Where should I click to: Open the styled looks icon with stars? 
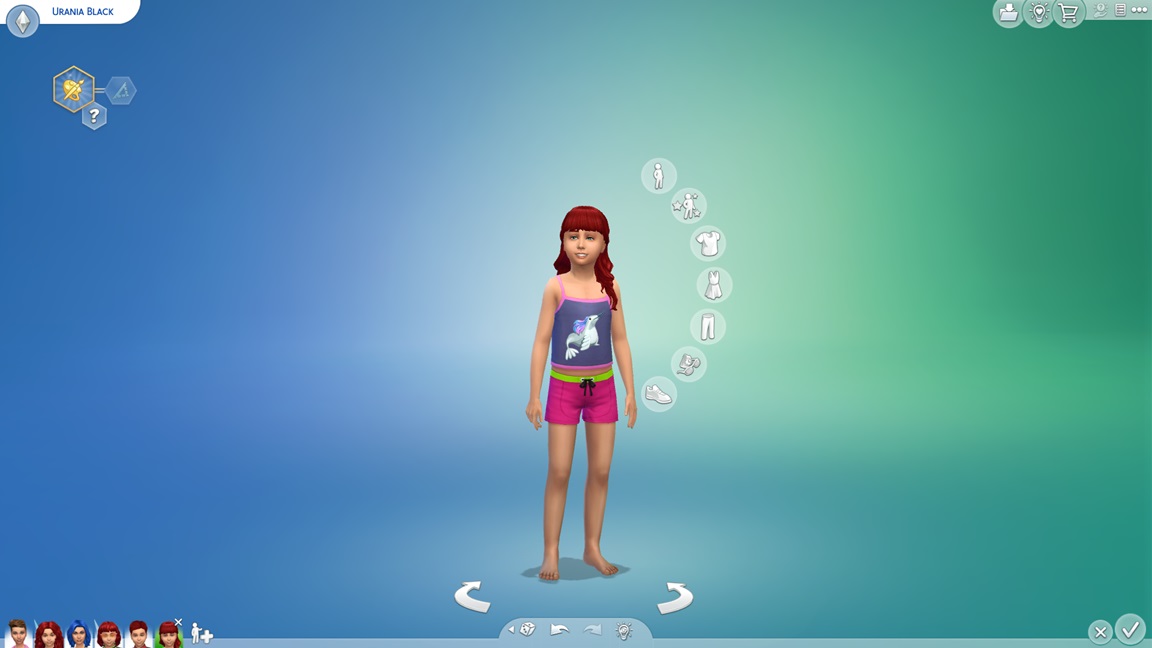coord(688,206)
